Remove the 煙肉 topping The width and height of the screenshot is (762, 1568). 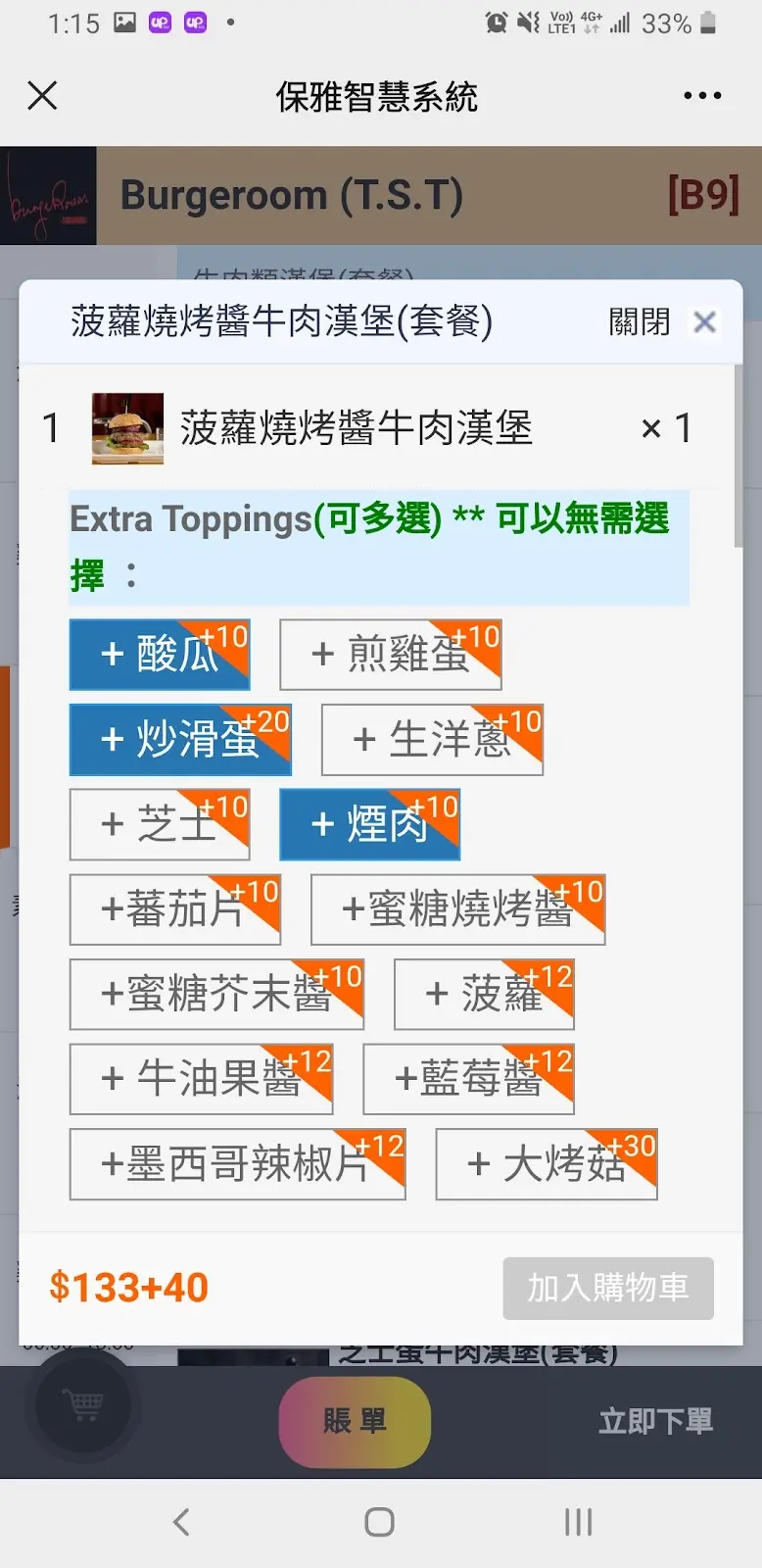[x=369, y=825]
